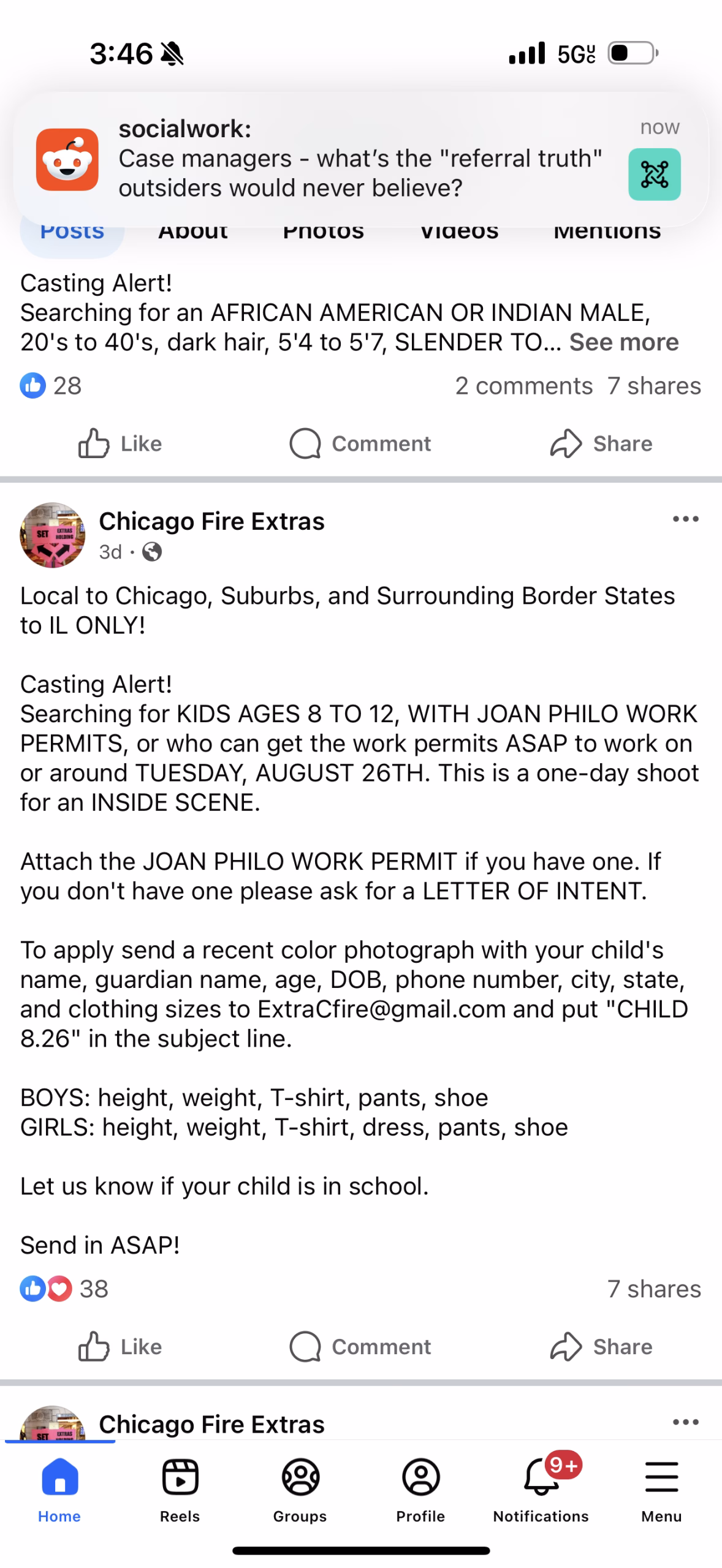Open the Menu tab
The image size is (722, 1568).
661,1488
